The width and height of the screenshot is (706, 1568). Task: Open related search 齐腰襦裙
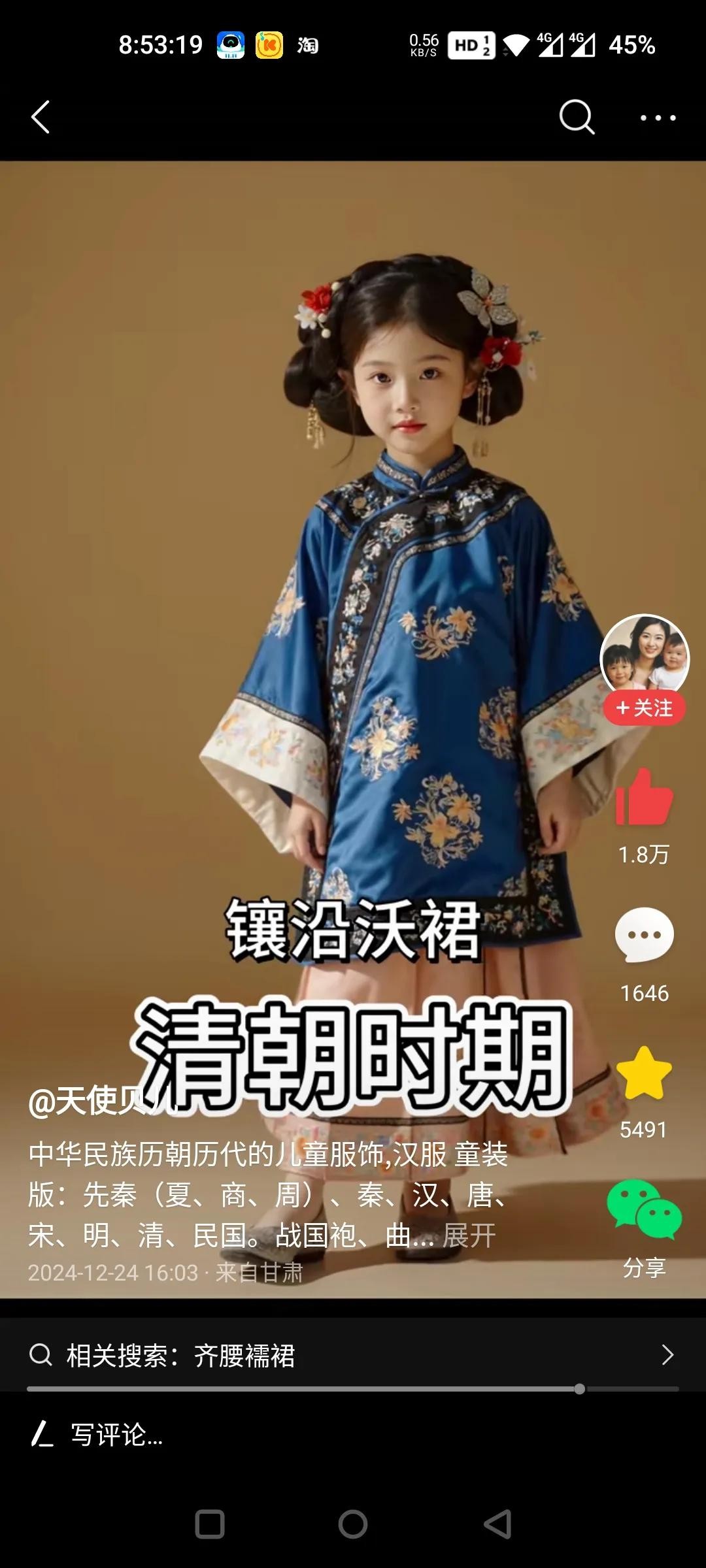click(x=353, y=1356)
